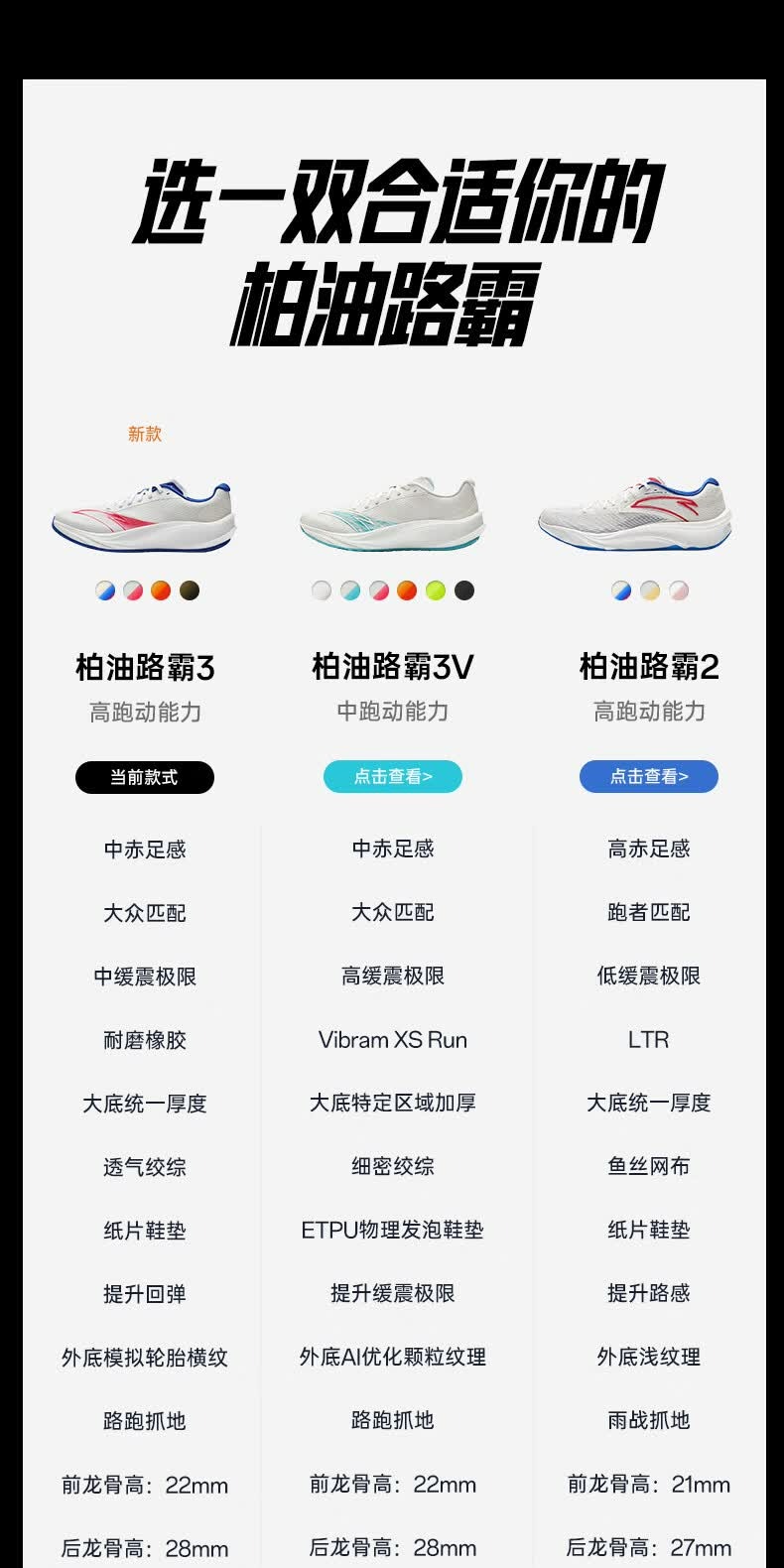Screen dimensions: 784x1568
Task: Select the pink color swatch for 柏油路霸2
Action: tap(679, 589)
